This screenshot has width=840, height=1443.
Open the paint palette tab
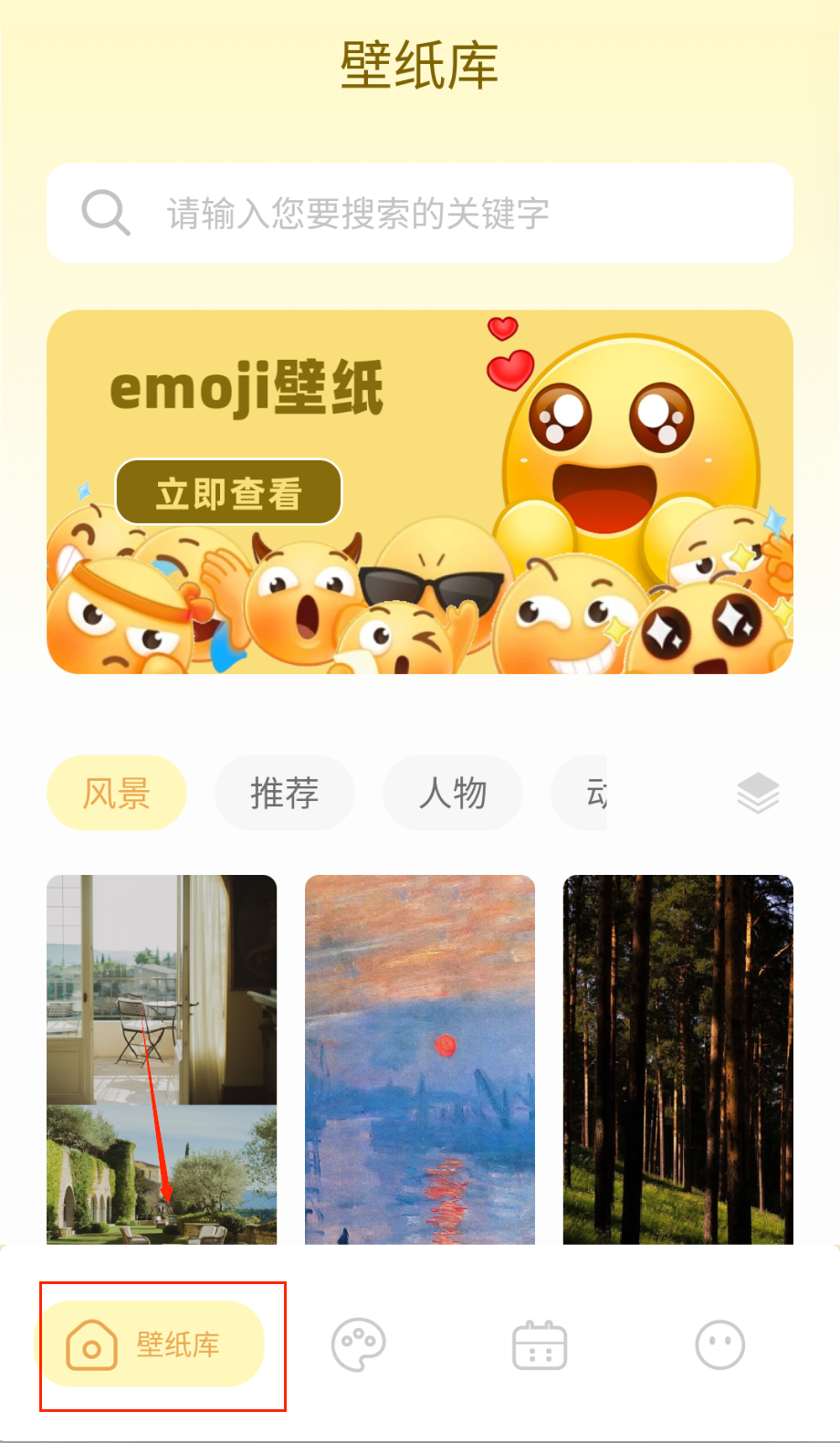point(358,1344)
